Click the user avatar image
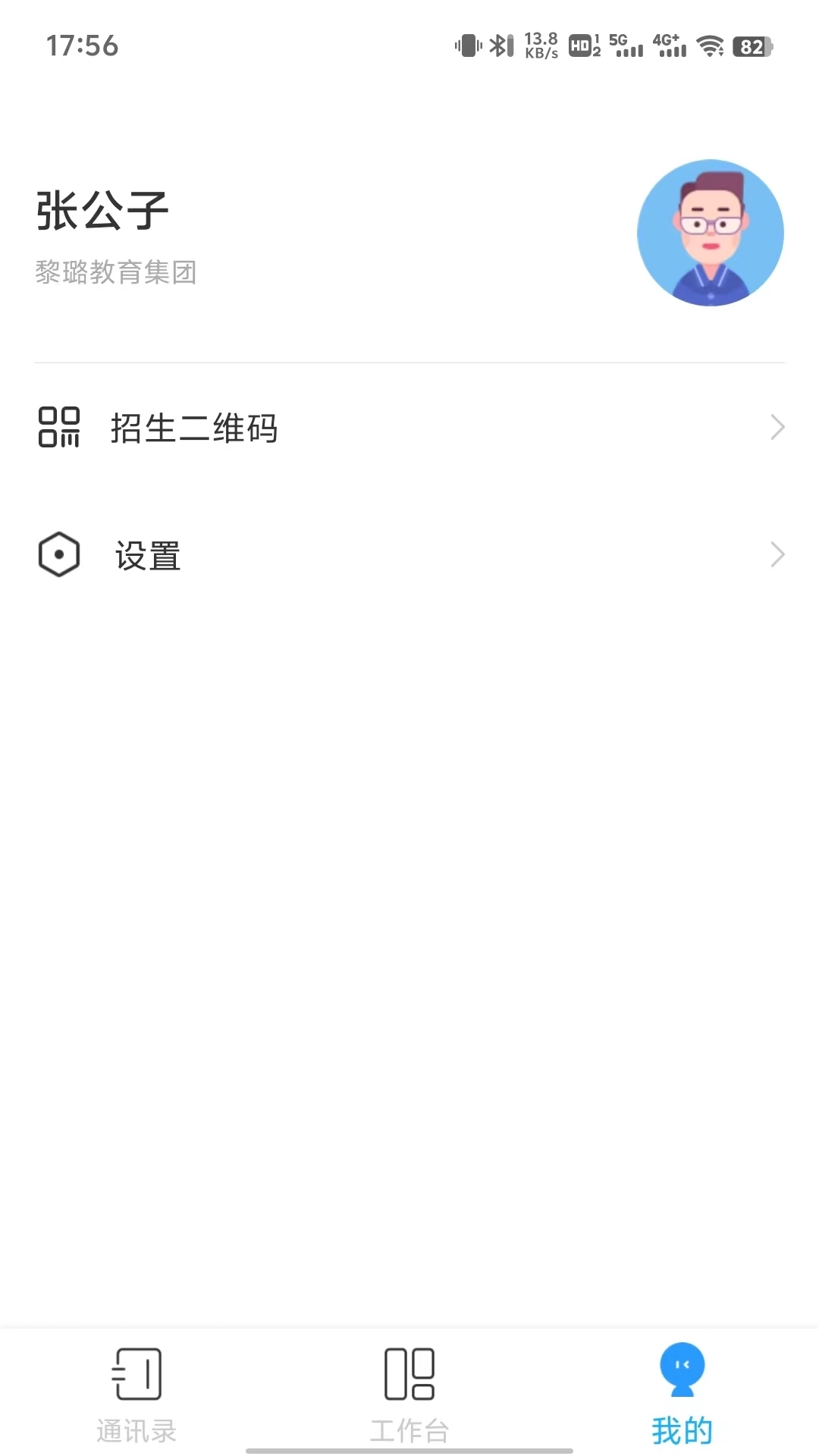The image size is (819, 1456). coord(709,233)
